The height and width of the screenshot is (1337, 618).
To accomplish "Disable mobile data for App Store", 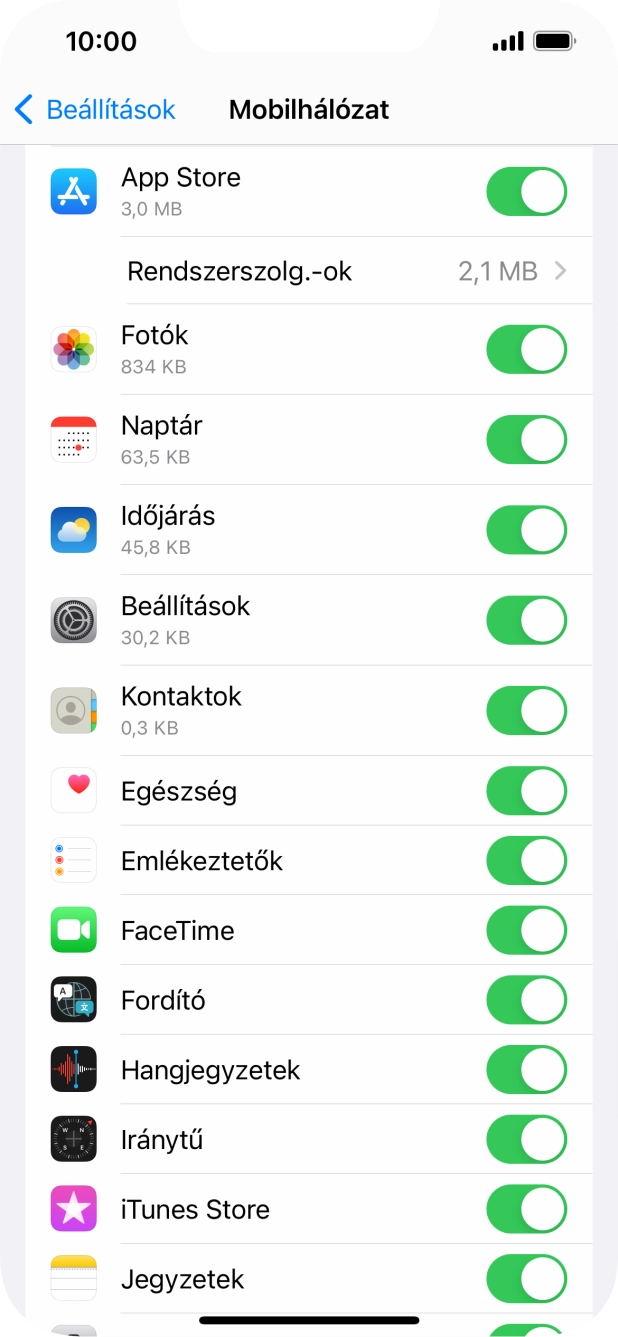I will [x=526, y=191].
